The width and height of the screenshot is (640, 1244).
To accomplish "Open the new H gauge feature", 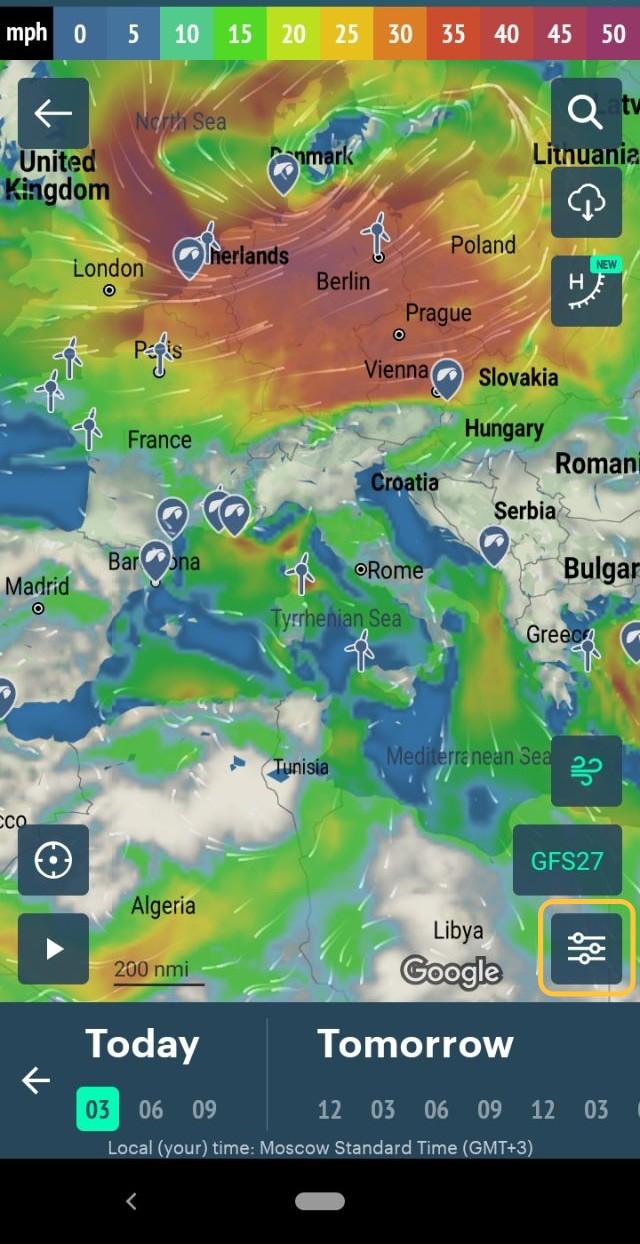I will click(586, 291).
